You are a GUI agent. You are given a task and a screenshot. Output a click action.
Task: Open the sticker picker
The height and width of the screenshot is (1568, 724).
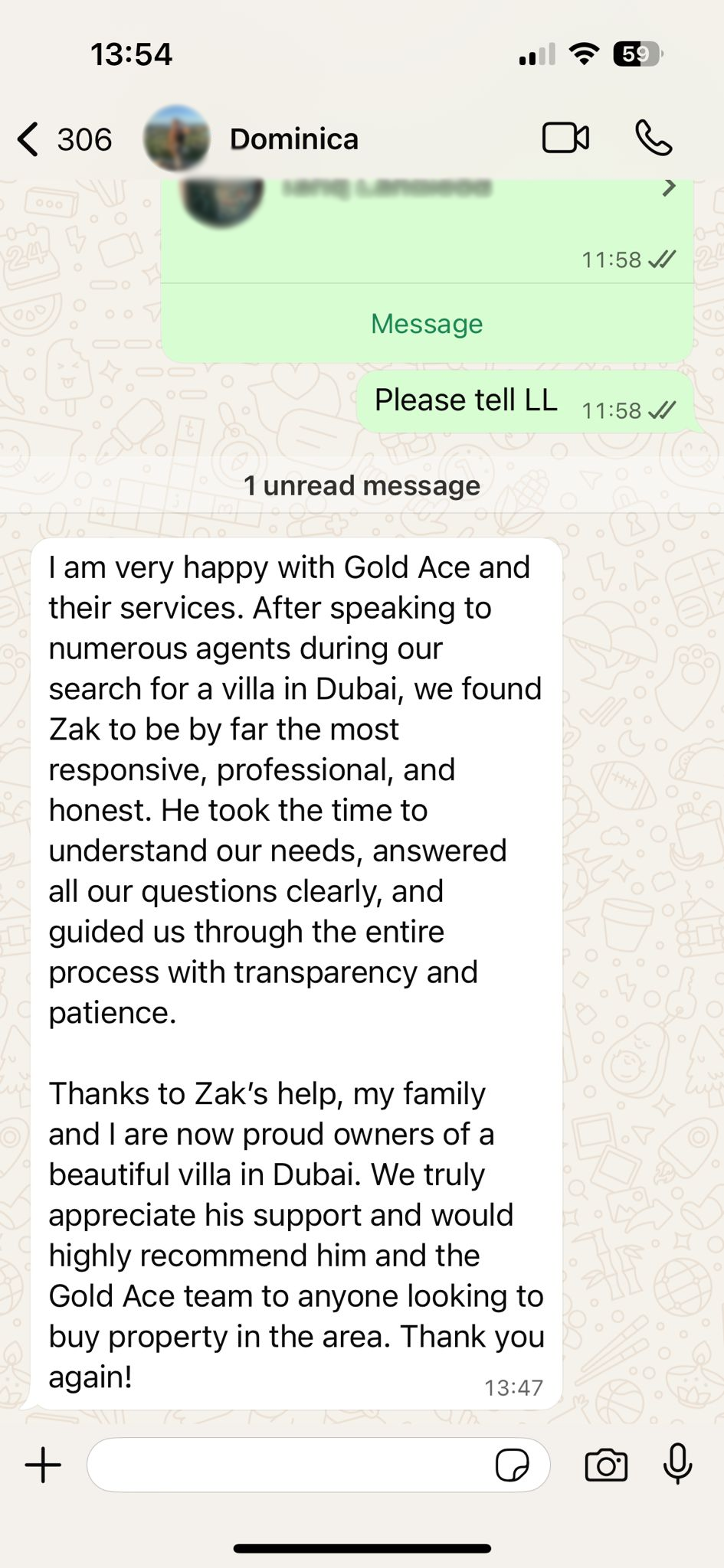(512, 1465)
